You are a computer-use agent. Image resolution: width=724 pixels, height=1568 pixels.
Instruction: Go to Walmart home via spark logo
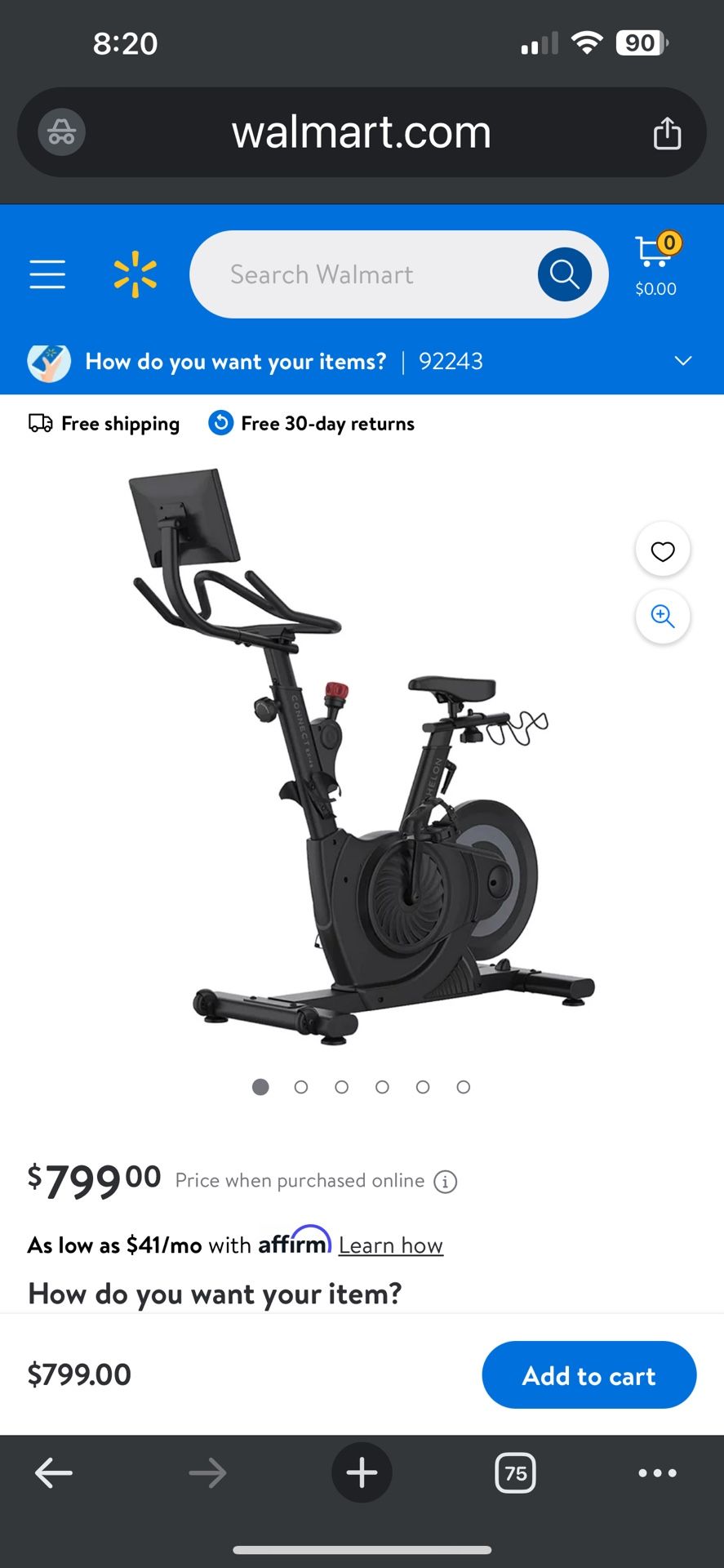135,274
